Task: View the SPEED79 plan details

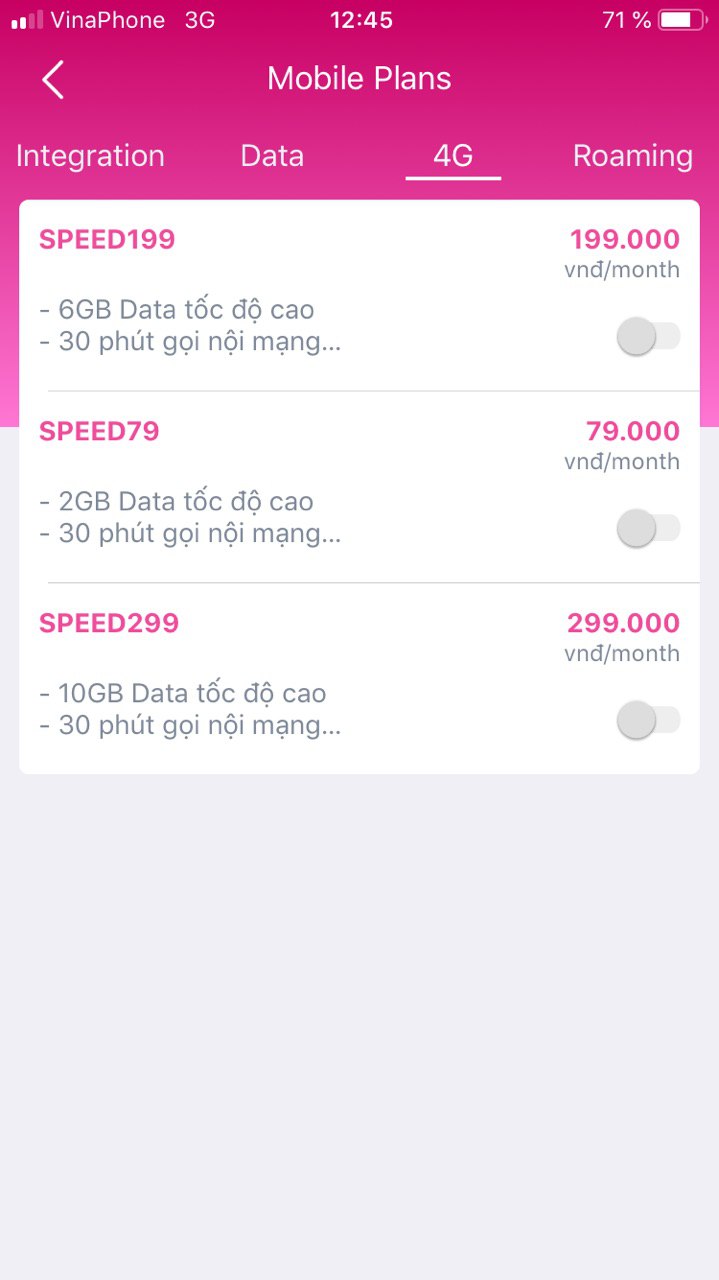Action: pyautogui.click(x=359, y=487)
